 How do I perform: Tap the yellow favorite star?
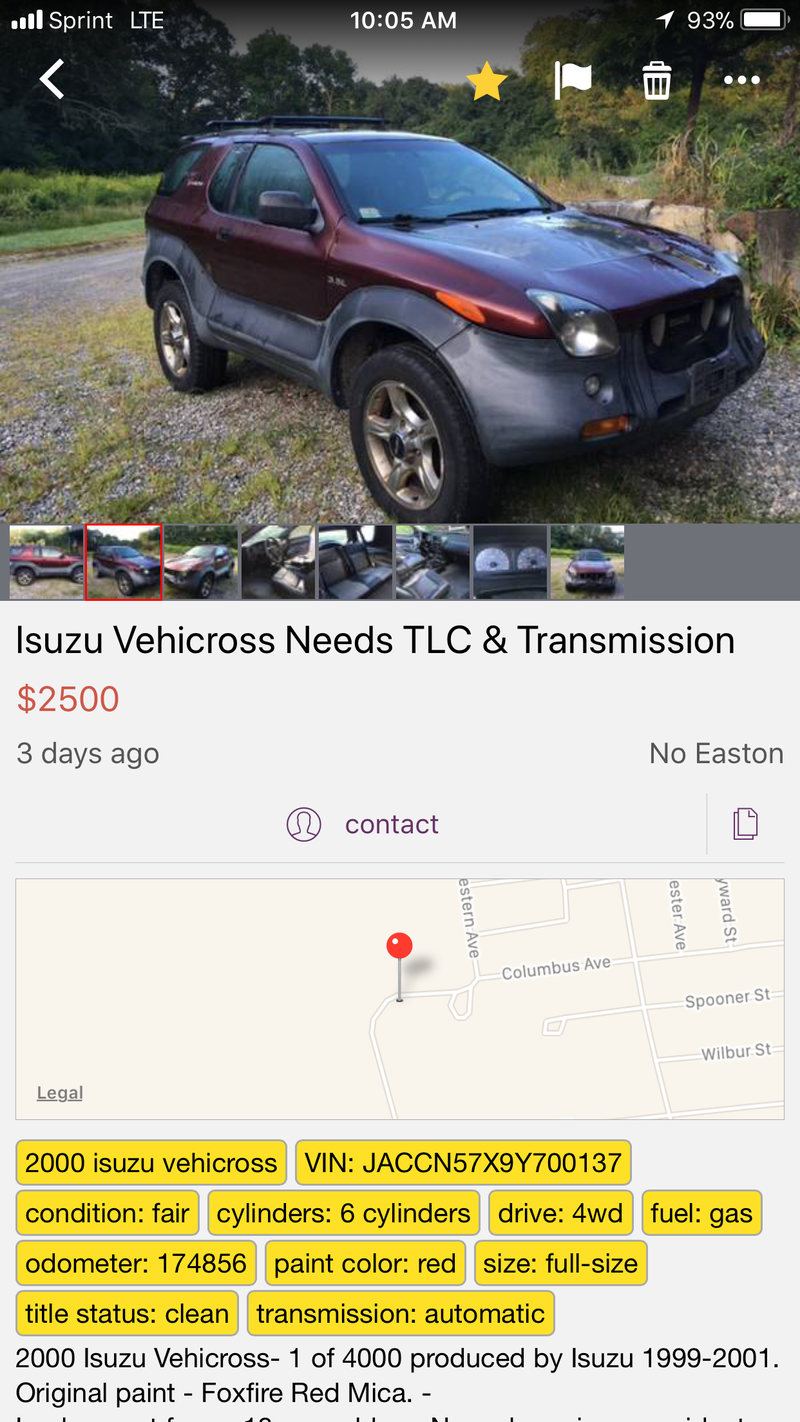pyautogui.click(x=487, y=80)
